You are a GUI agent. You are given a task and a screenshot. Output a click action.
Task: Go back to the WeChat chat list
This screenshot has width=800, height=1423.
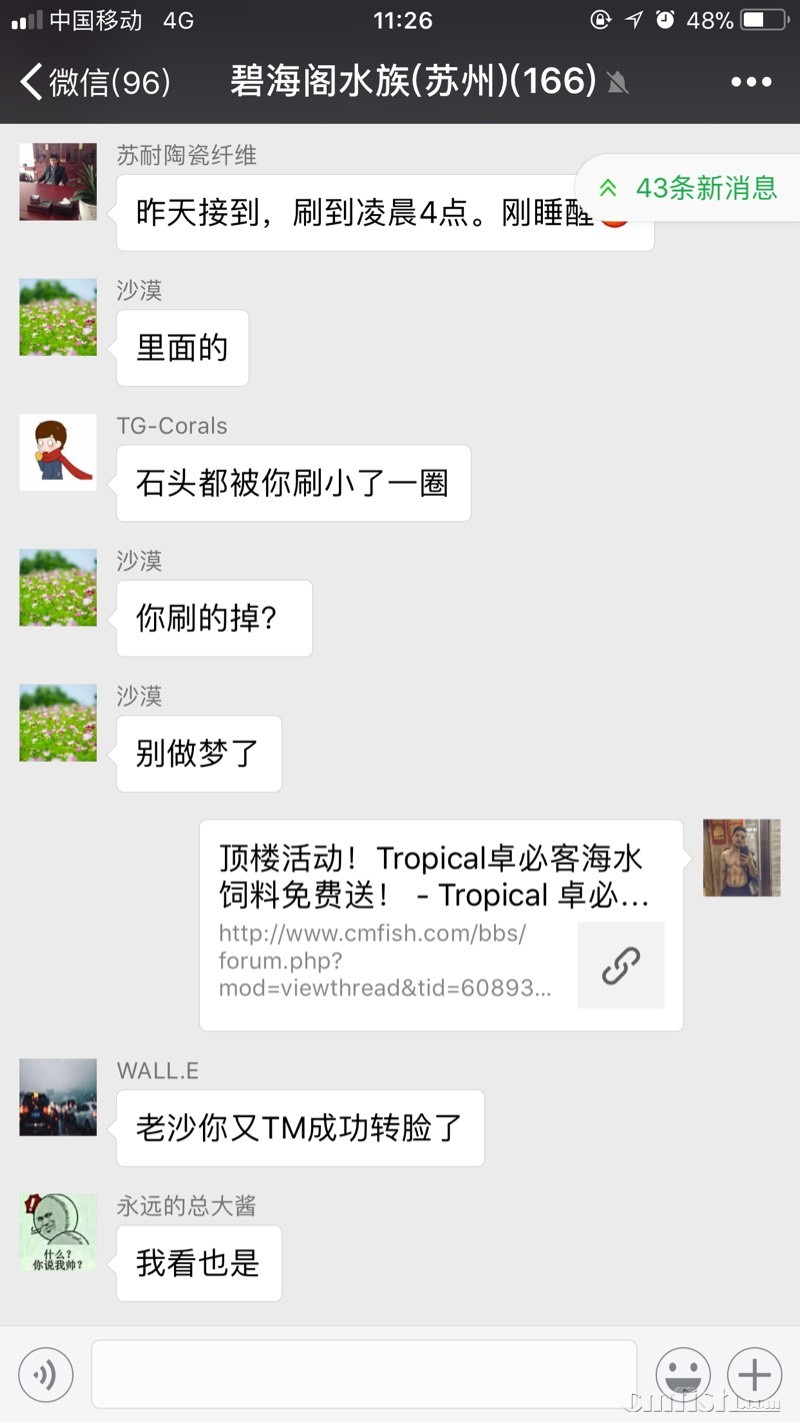[x=95, y=82]
